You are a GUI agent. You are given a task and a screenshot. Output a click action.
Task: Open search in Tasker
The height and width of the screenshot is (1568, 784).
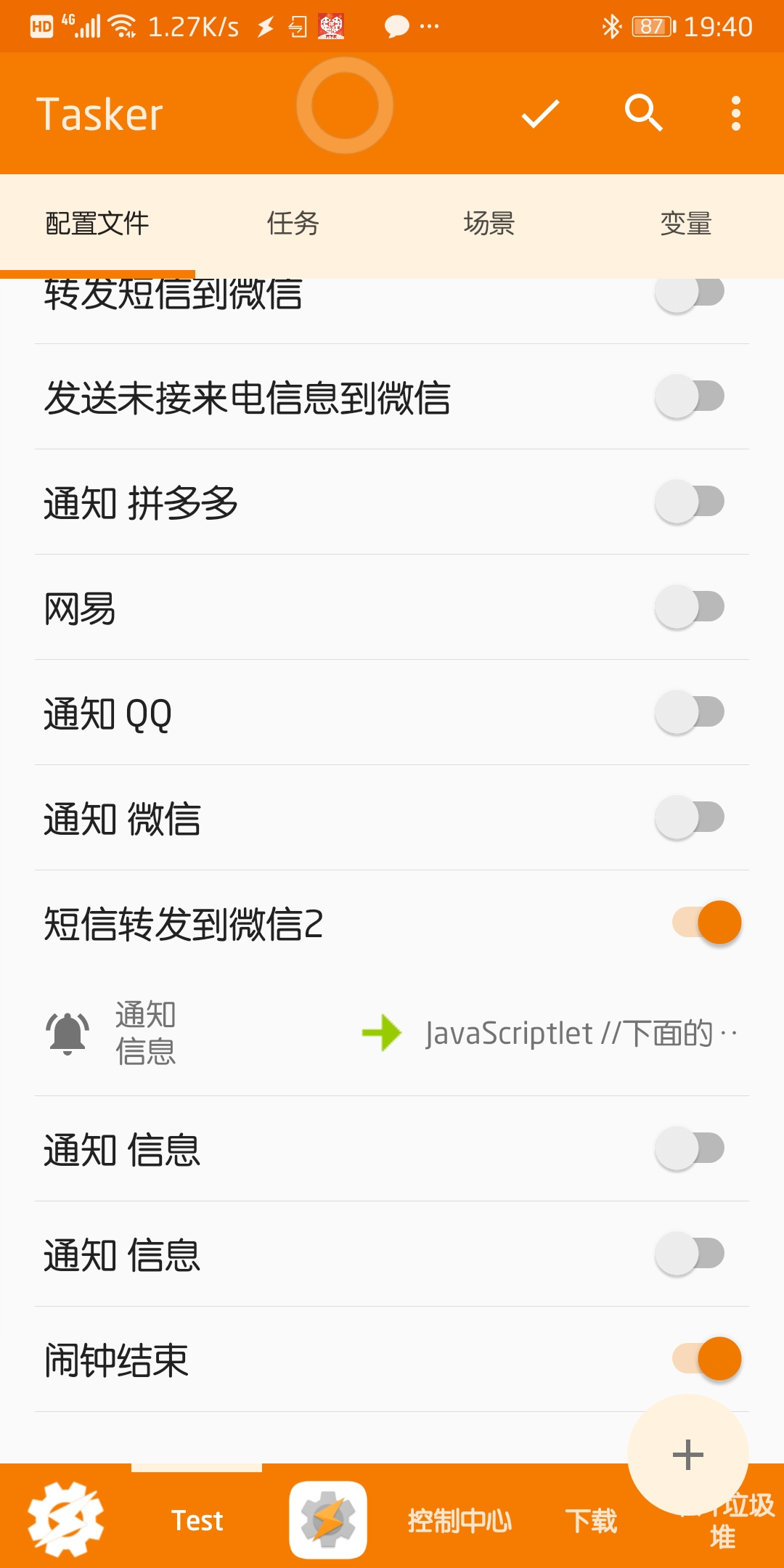click(x=643, y=113)
